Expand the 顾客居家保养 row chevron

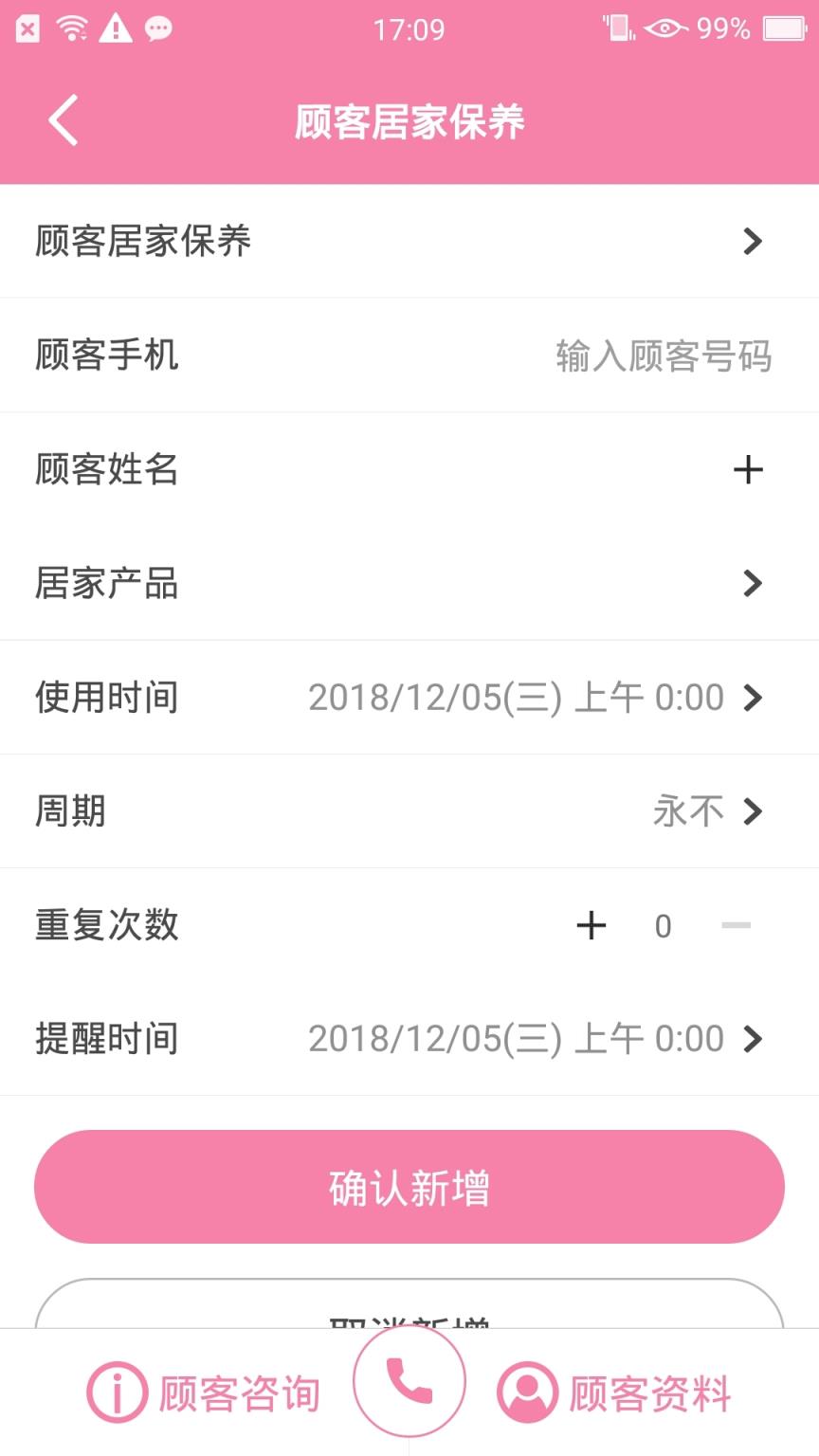point(752,242)
